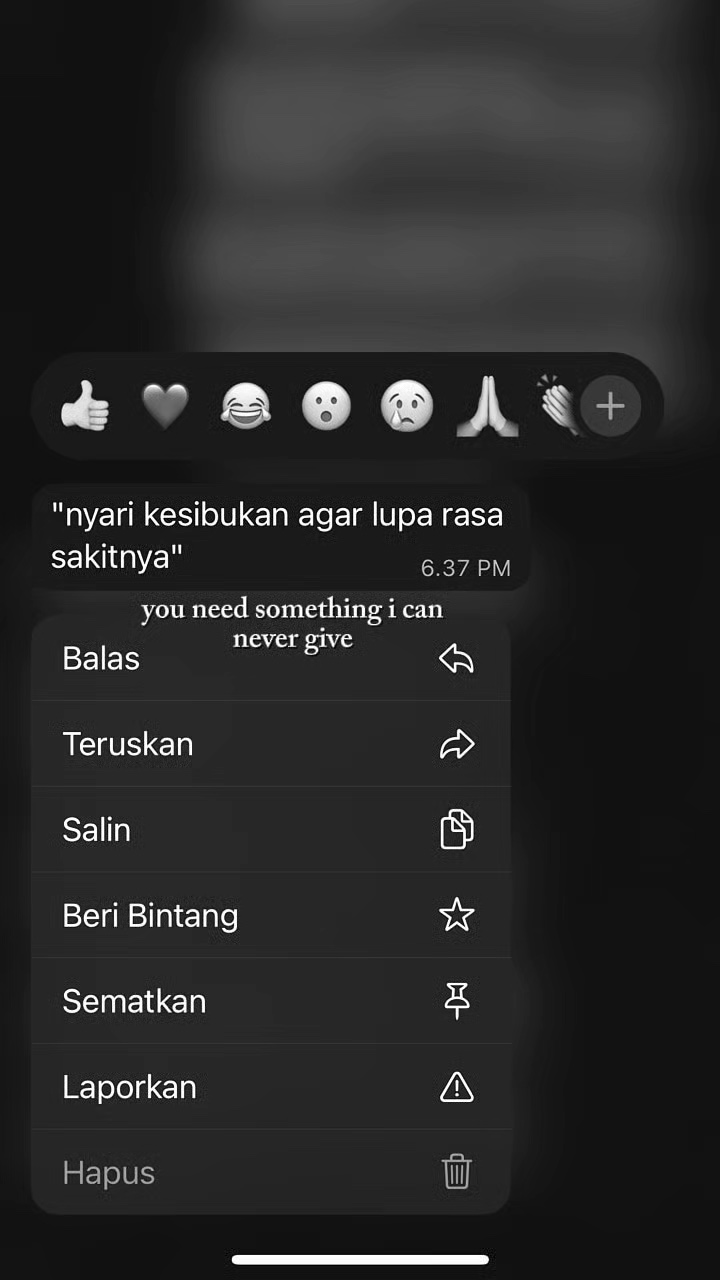React with the surprised face emoji

[x=327, y=407]
